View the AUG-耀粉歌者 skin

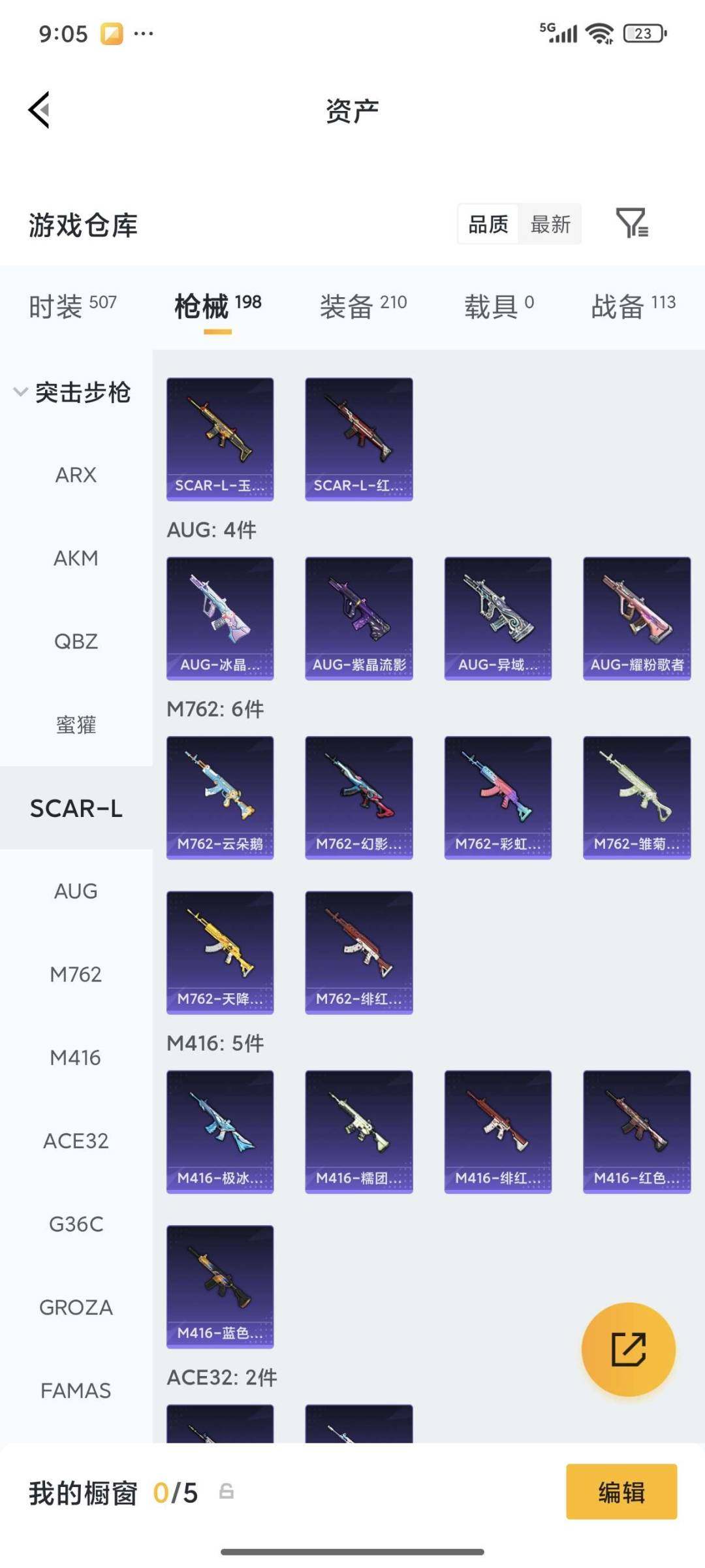click(x=636, y=618)
